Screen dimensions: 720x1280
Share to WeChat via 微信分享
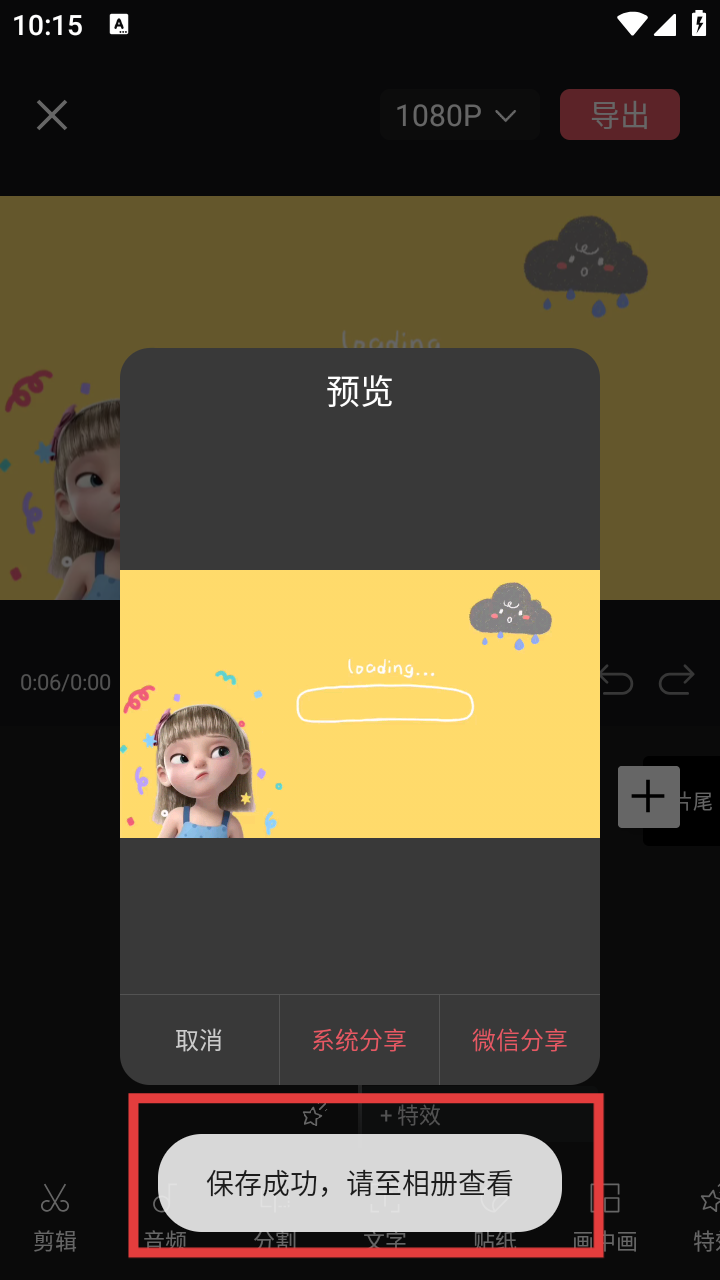click(519, 1040)
